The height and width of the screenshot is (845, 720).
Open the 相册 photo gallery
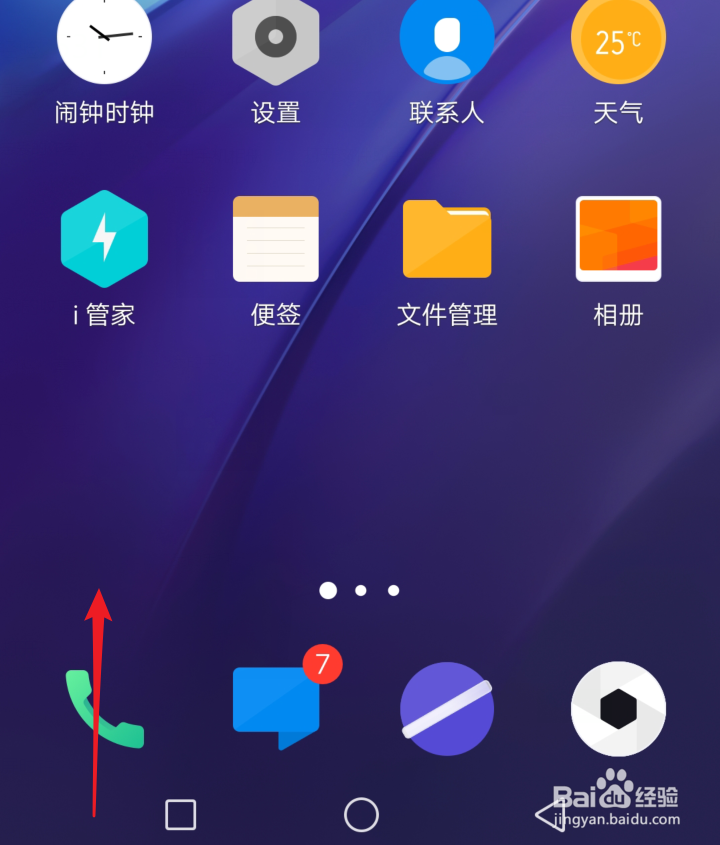[x=618, y=240]
